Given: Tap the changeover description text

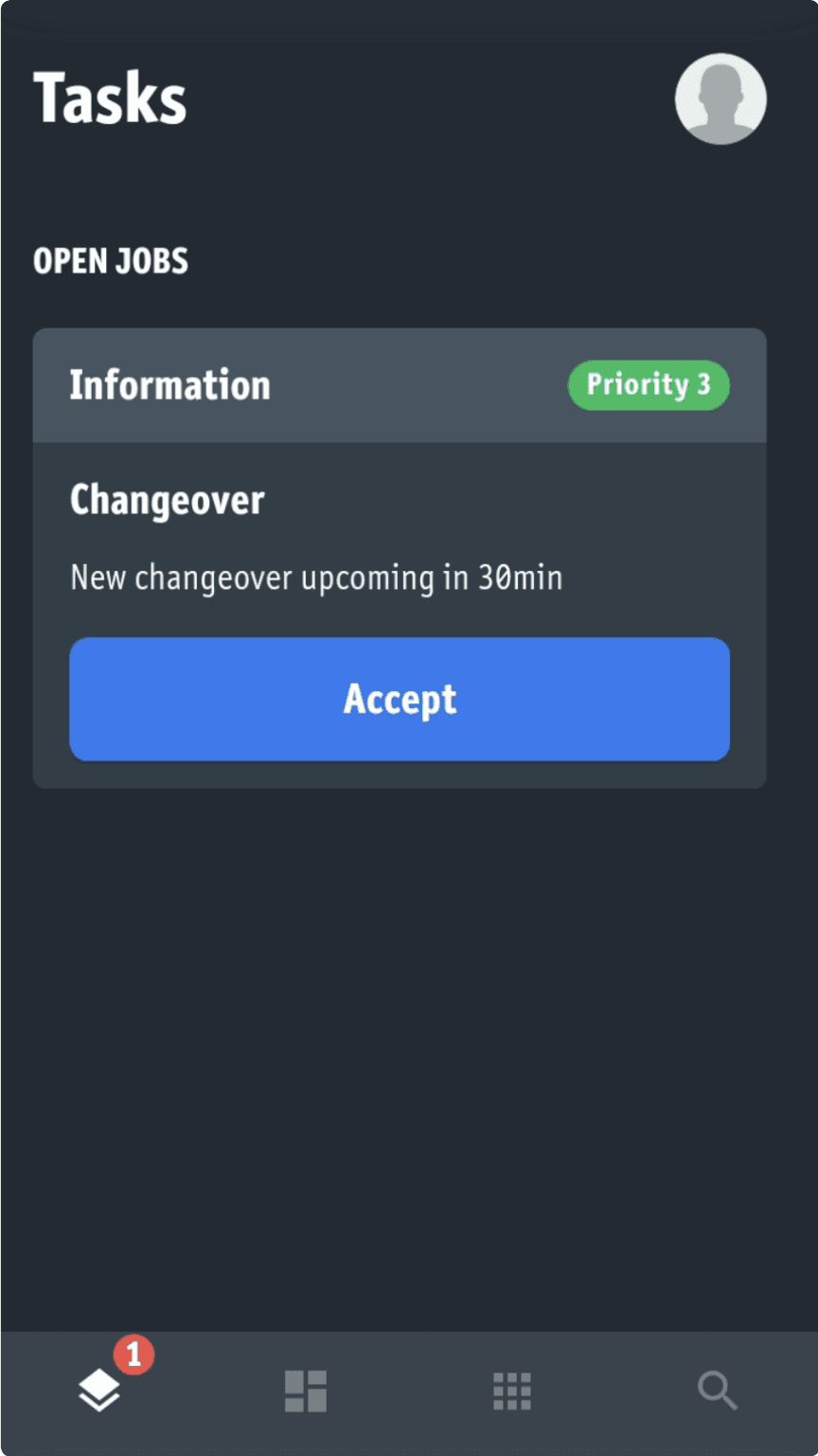Looking at the screenshot, I should click(x=315, y=577).
